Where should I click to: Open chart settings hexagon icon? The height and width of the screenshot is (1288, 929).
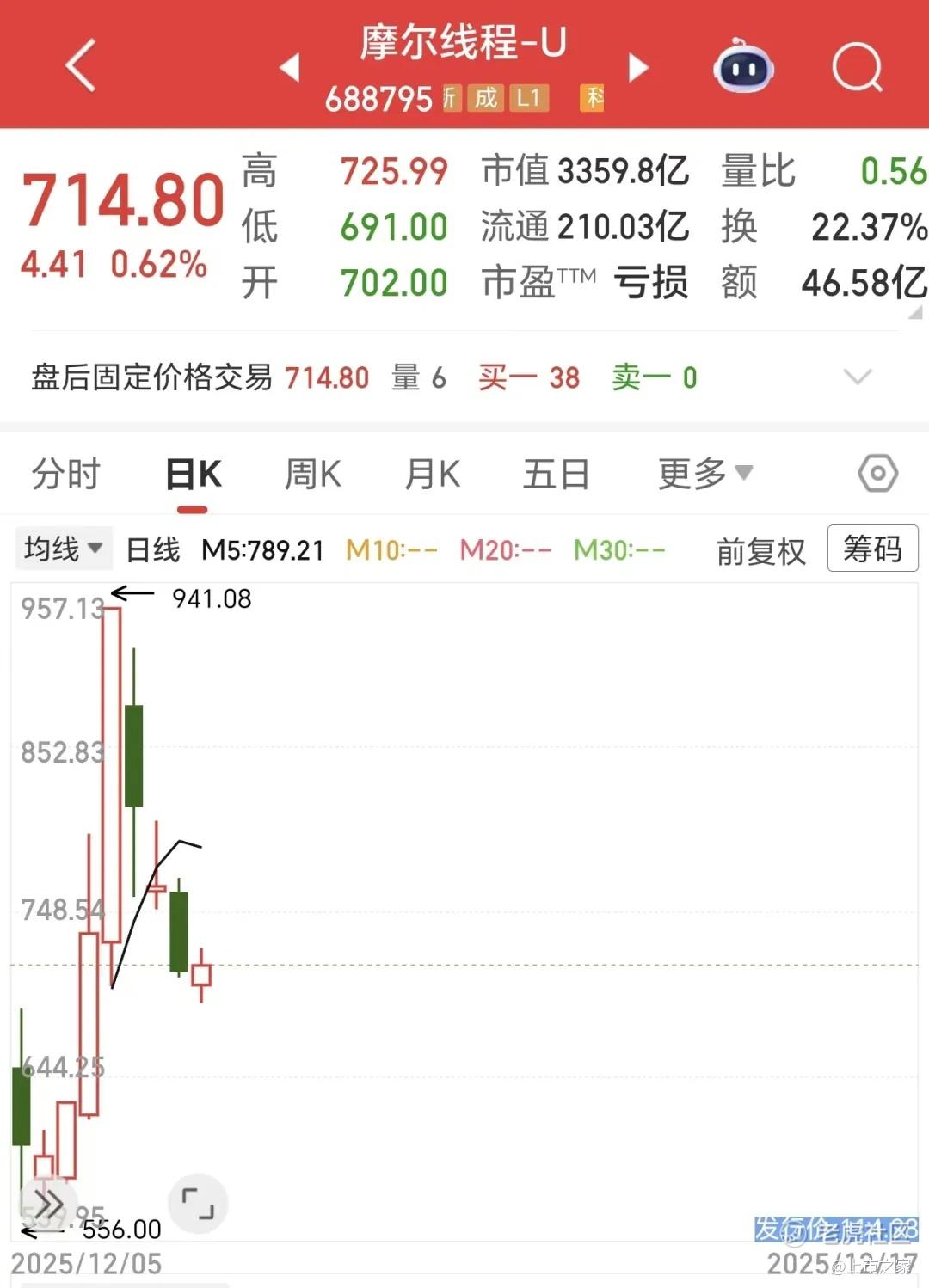(x=877, y=474)
